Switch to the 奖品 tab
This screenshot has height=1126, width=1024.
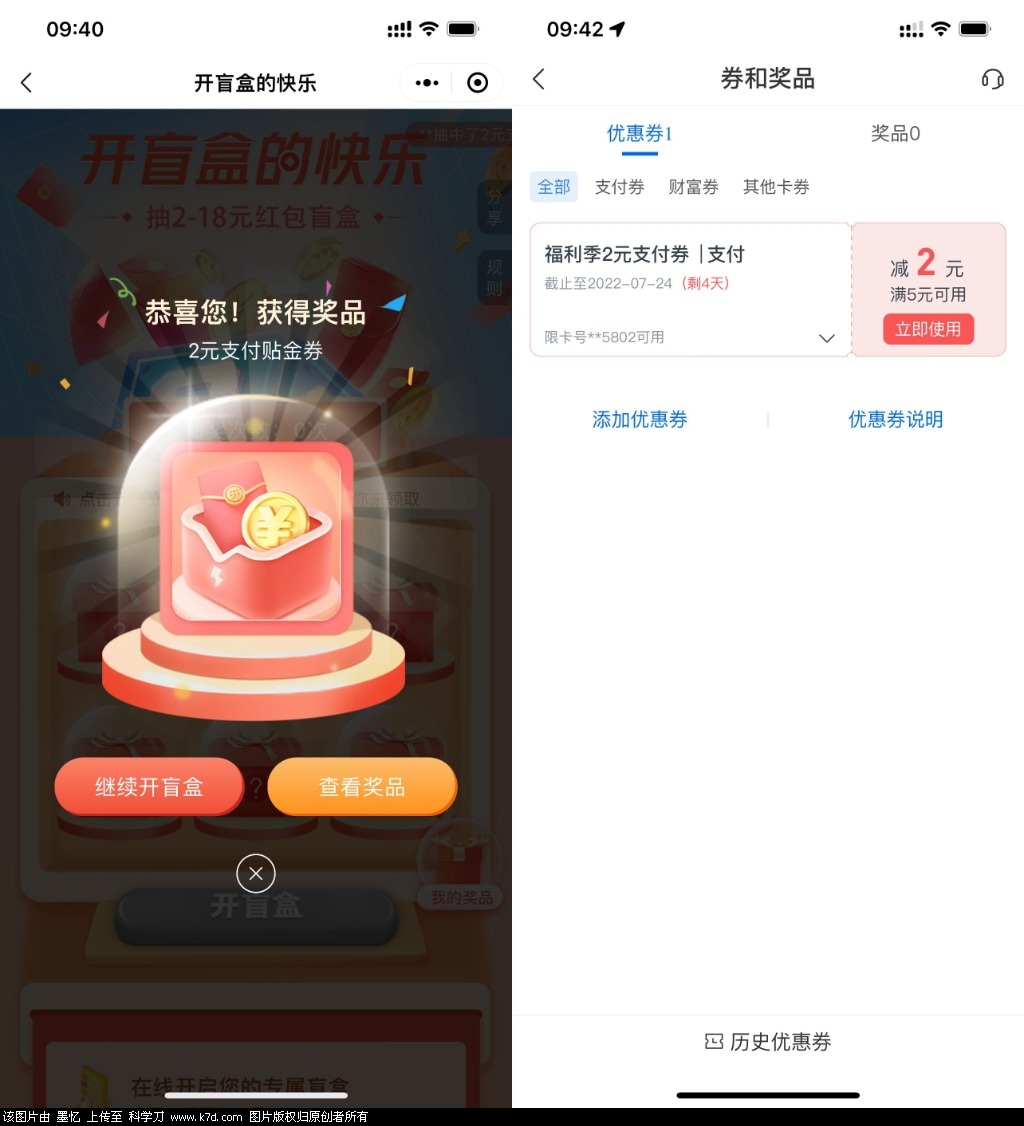[895, 134]
